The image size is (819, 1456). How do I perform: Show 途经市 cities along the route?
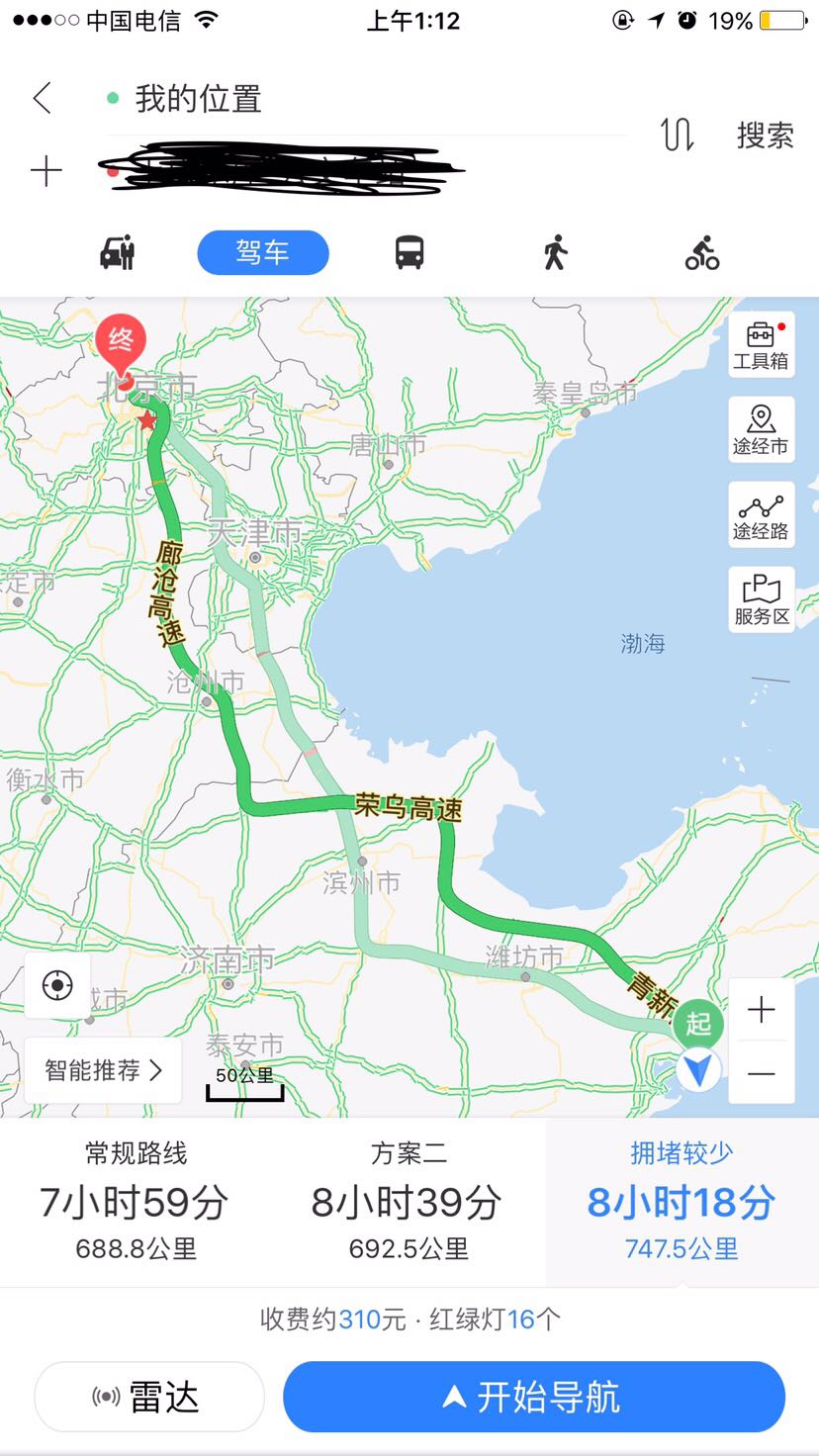pos(761,429)
